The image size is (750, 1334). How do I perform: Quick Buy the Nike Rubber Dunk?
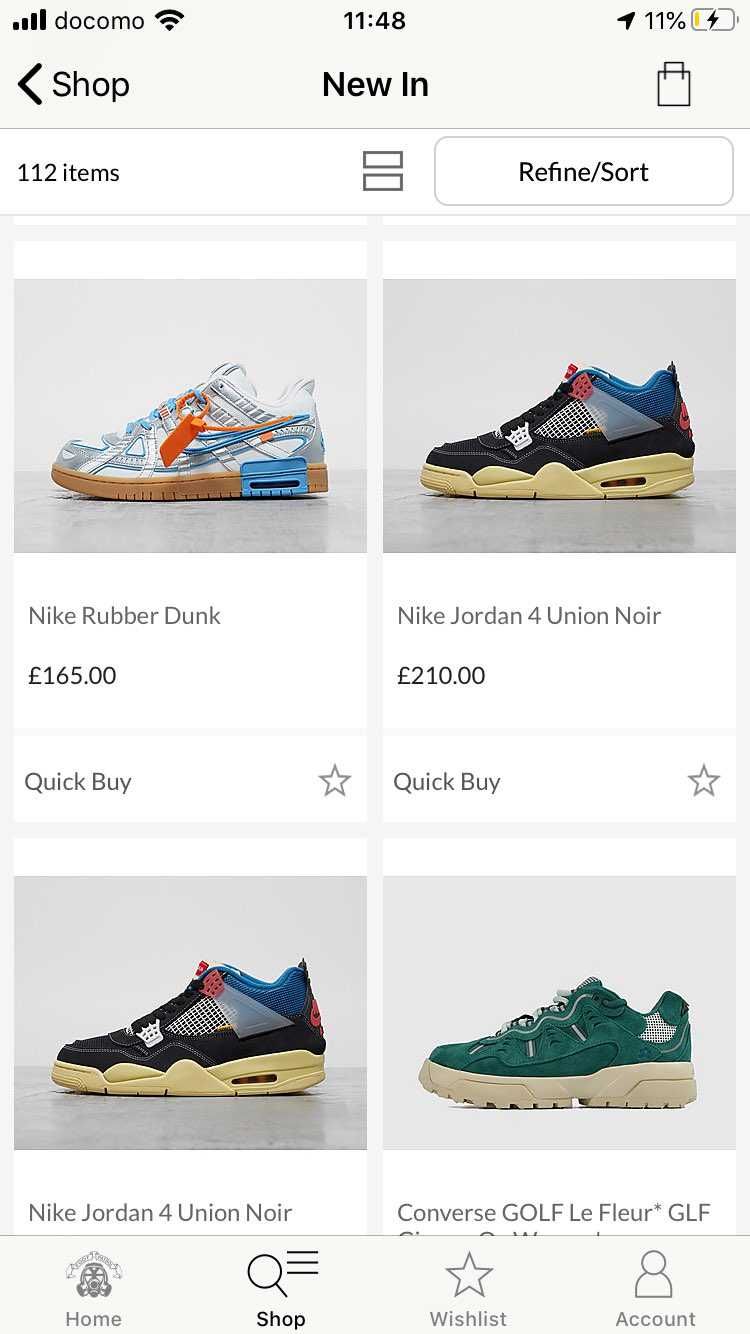click(x=78, y=781)
